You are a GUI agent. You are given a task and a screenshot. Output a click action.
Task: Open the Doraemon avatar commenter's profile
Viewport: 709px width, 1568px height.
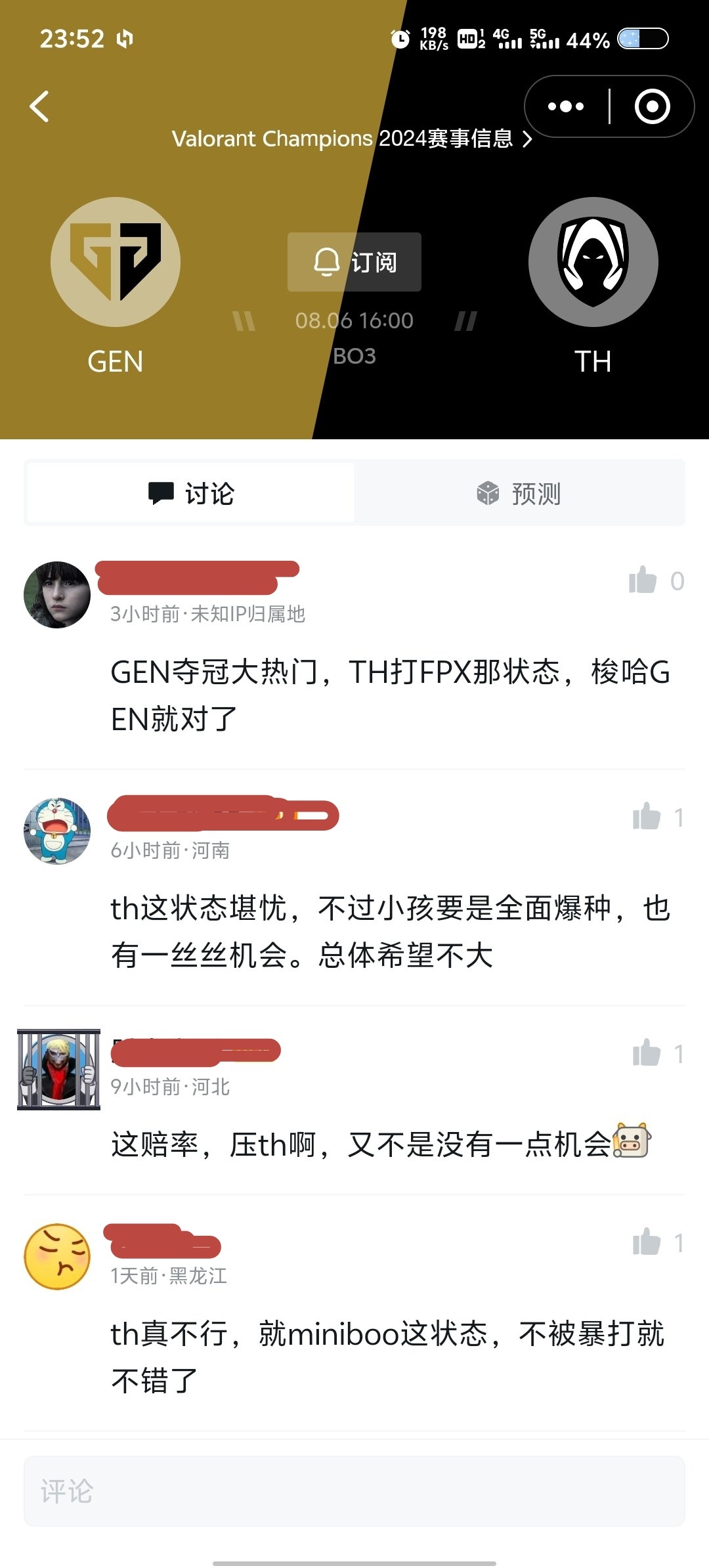(x=57, y=831)
